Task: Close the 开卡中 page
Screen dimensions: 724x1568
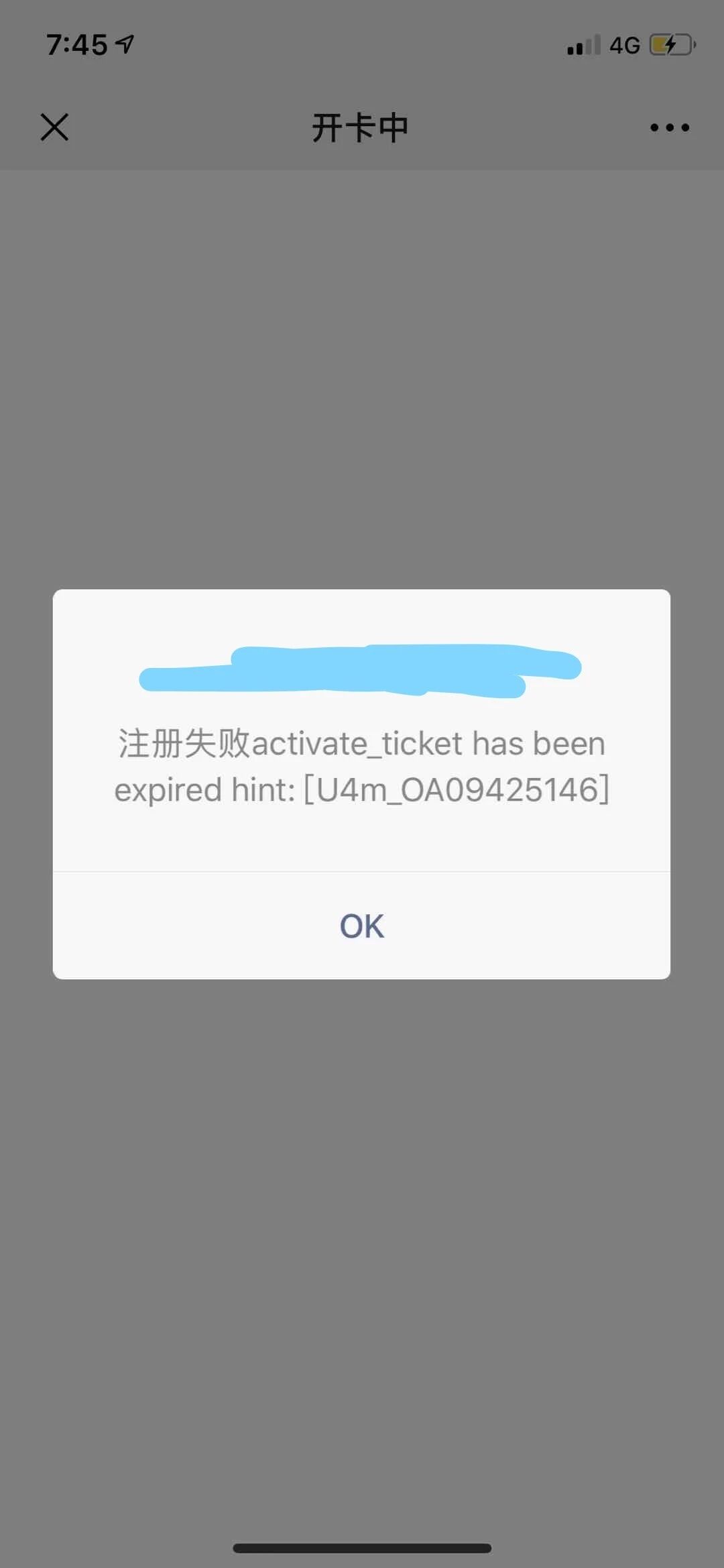Action: (54, 127)
